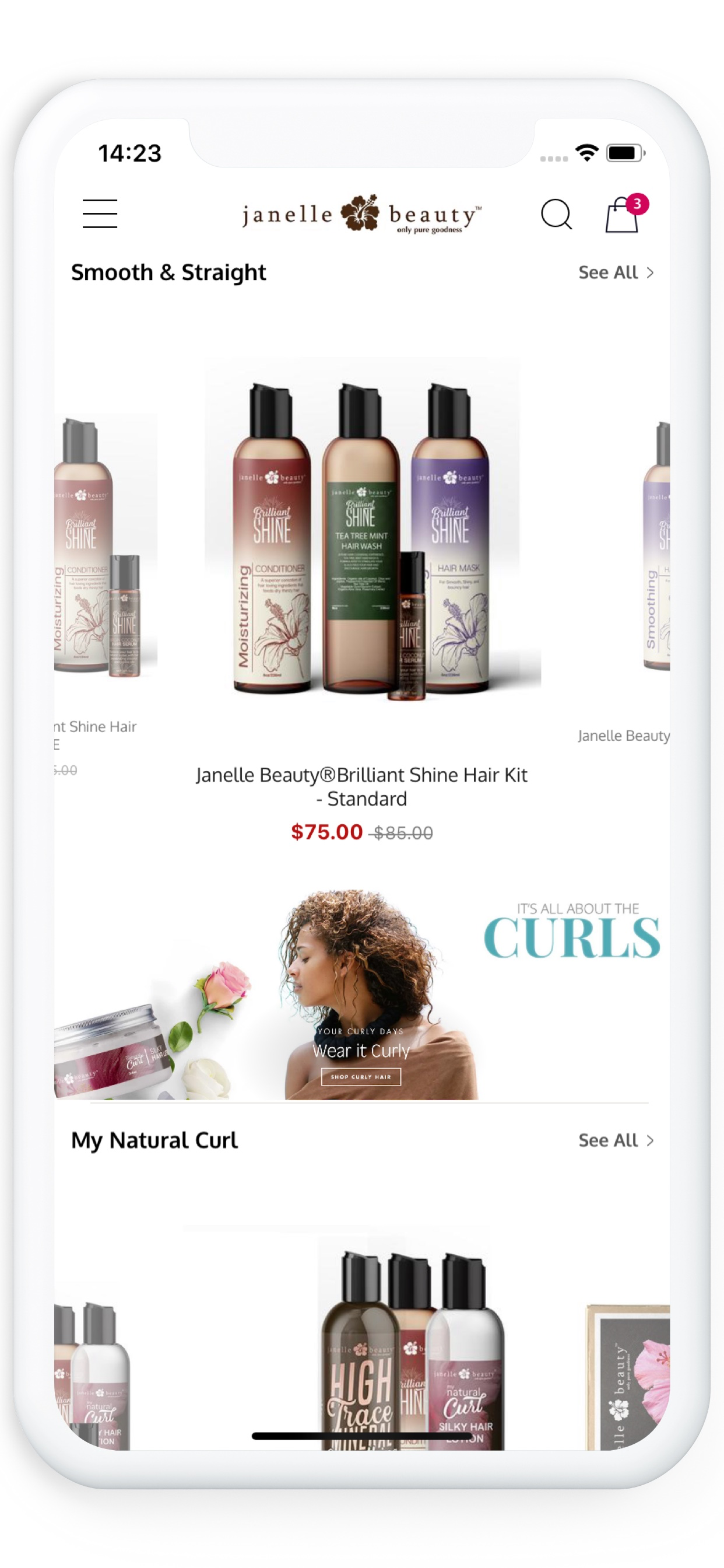Viewport: 724px width, 1568px height.
Task: See all Smooth & Straight products
Action: click(x=615, y=272)
